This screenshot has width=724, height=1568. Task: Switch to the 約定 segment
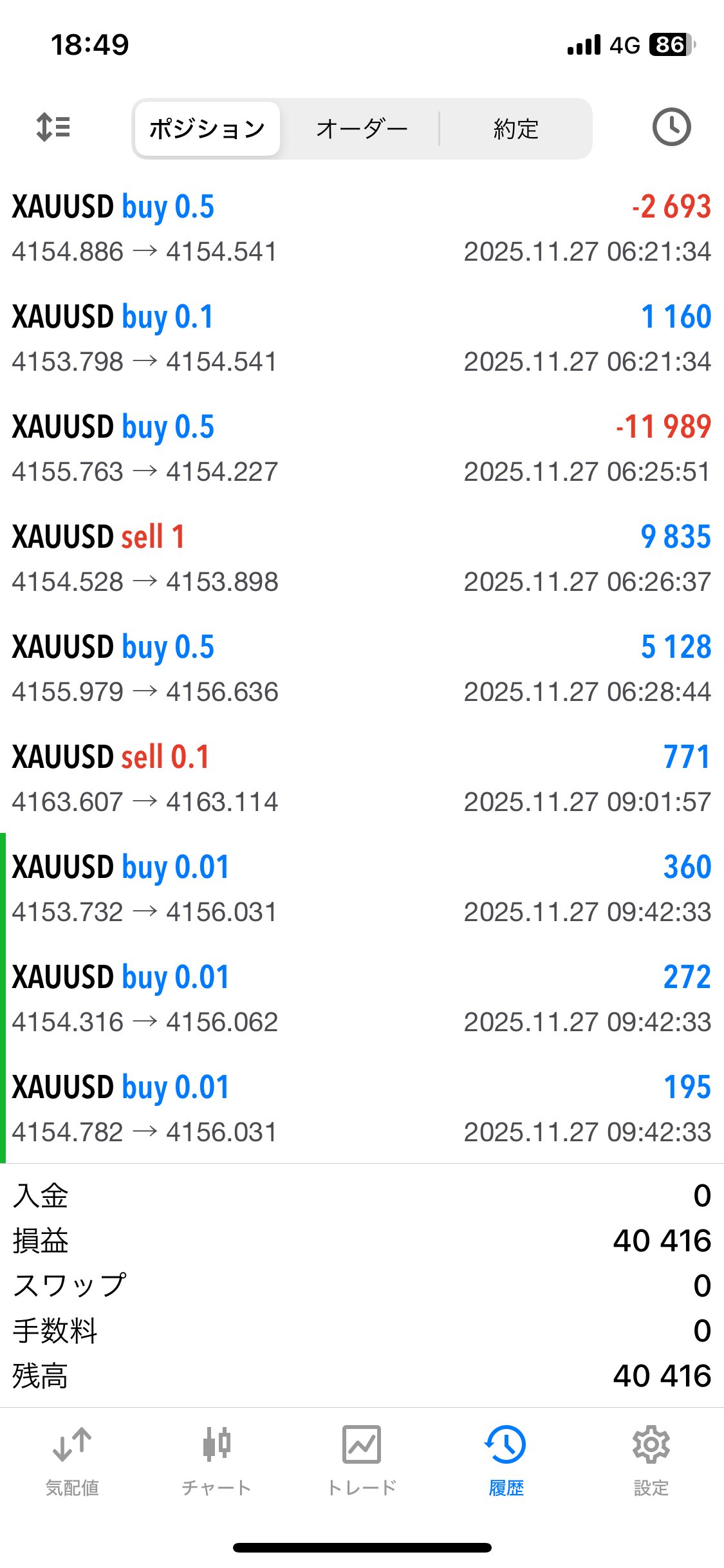515,129
